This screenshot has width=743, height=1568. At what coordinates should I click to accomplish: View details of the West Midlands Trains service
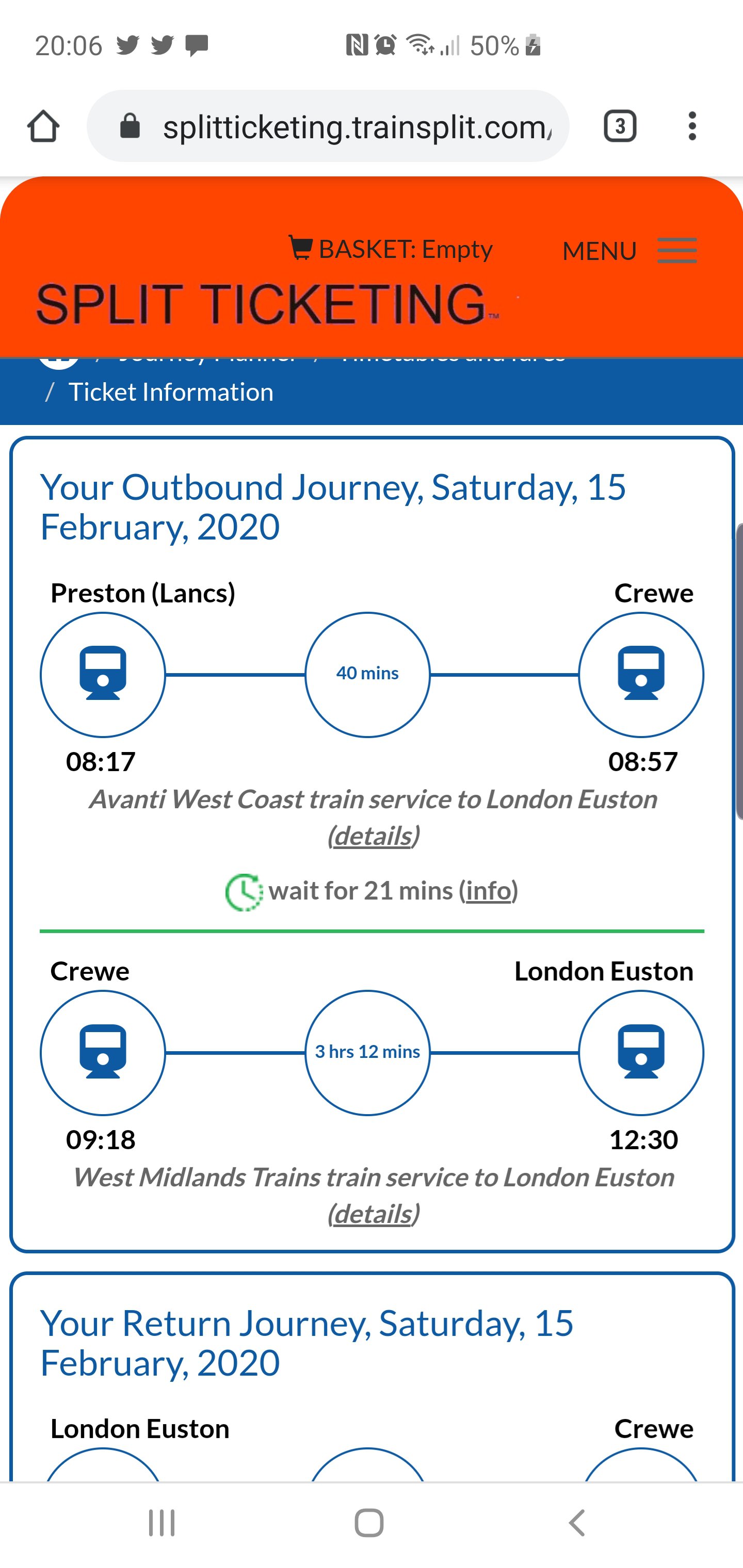[x=373, y=1214]
